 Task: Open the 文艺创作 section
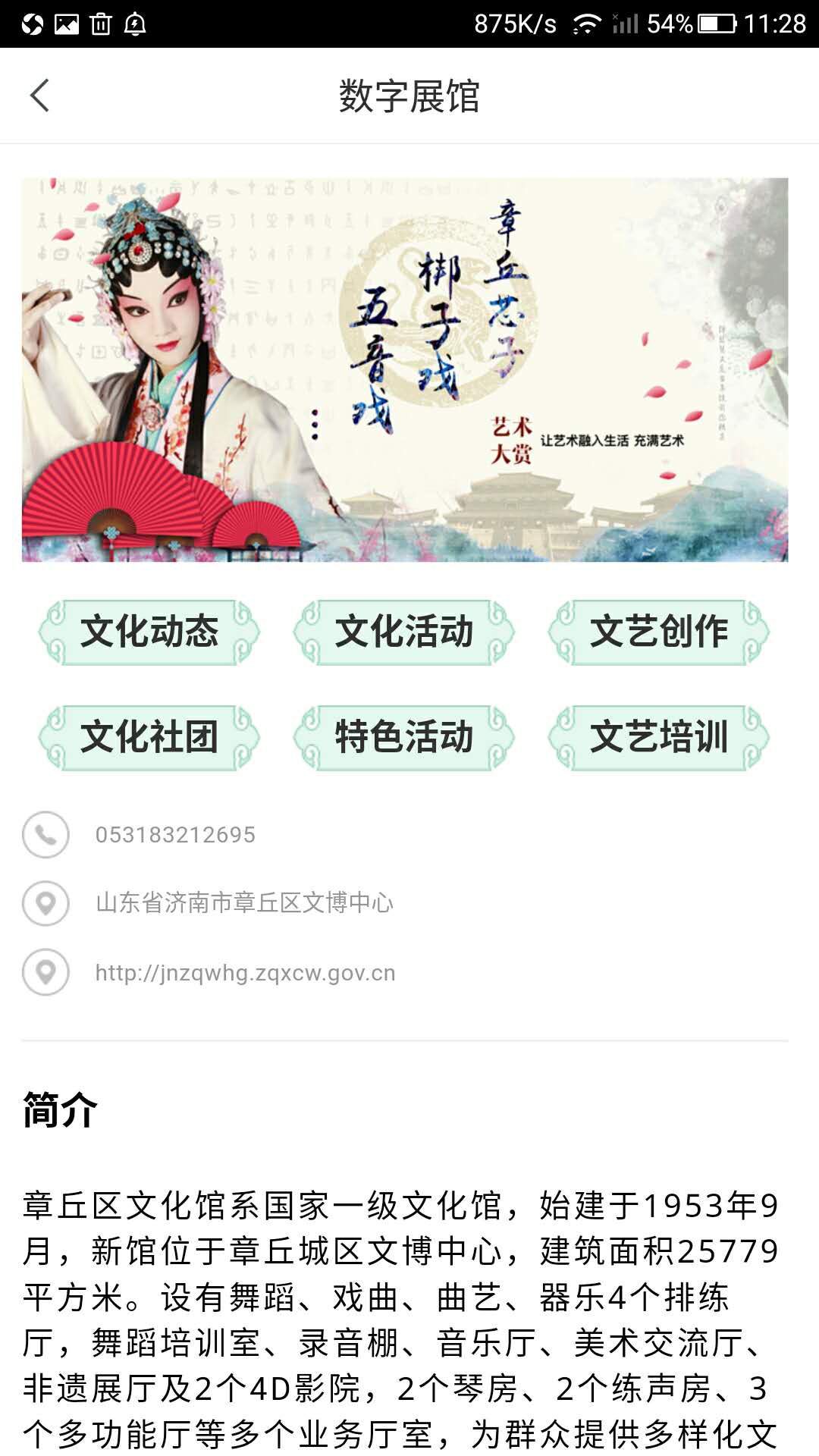tap(659, 632)
